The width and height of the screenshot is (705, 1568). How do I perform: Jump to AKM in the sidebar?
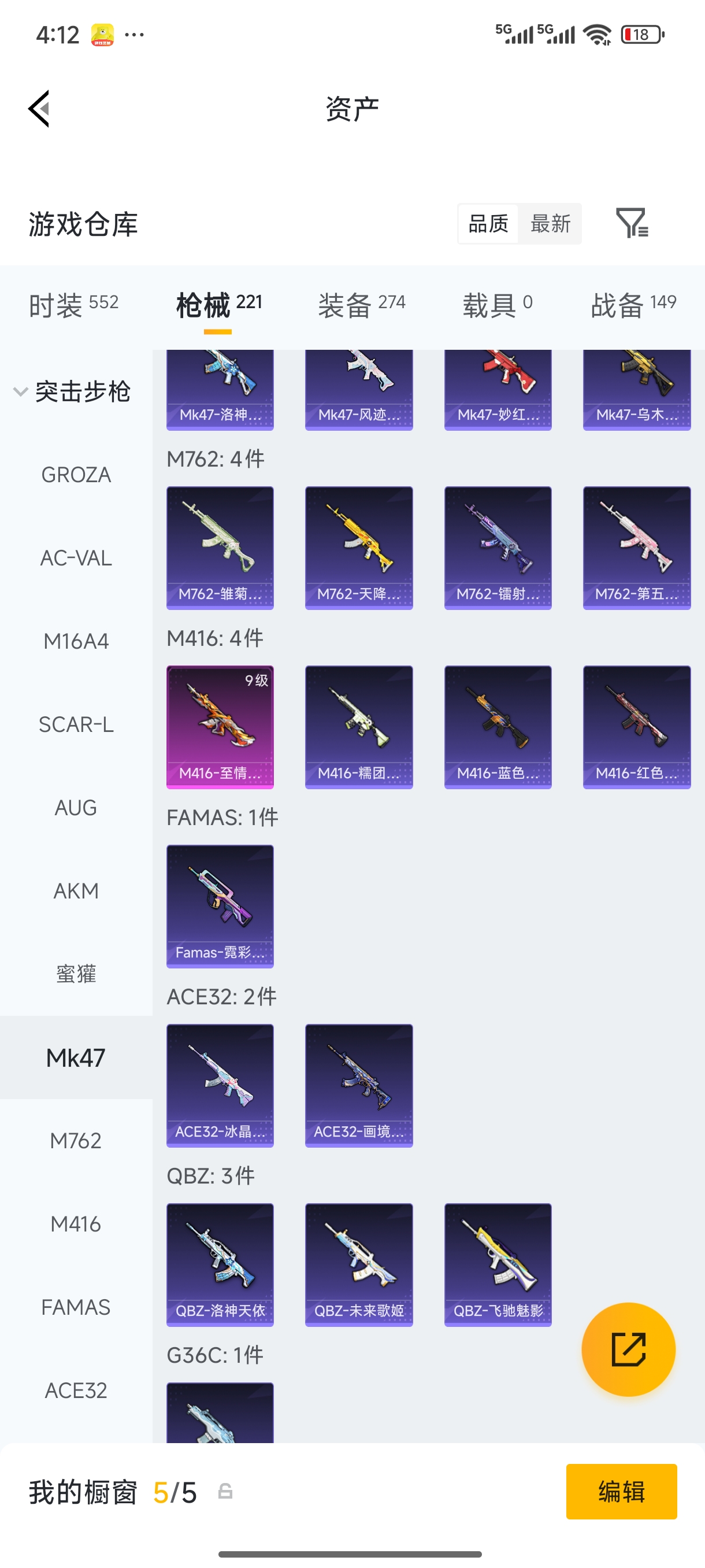[x=76, y=890]
